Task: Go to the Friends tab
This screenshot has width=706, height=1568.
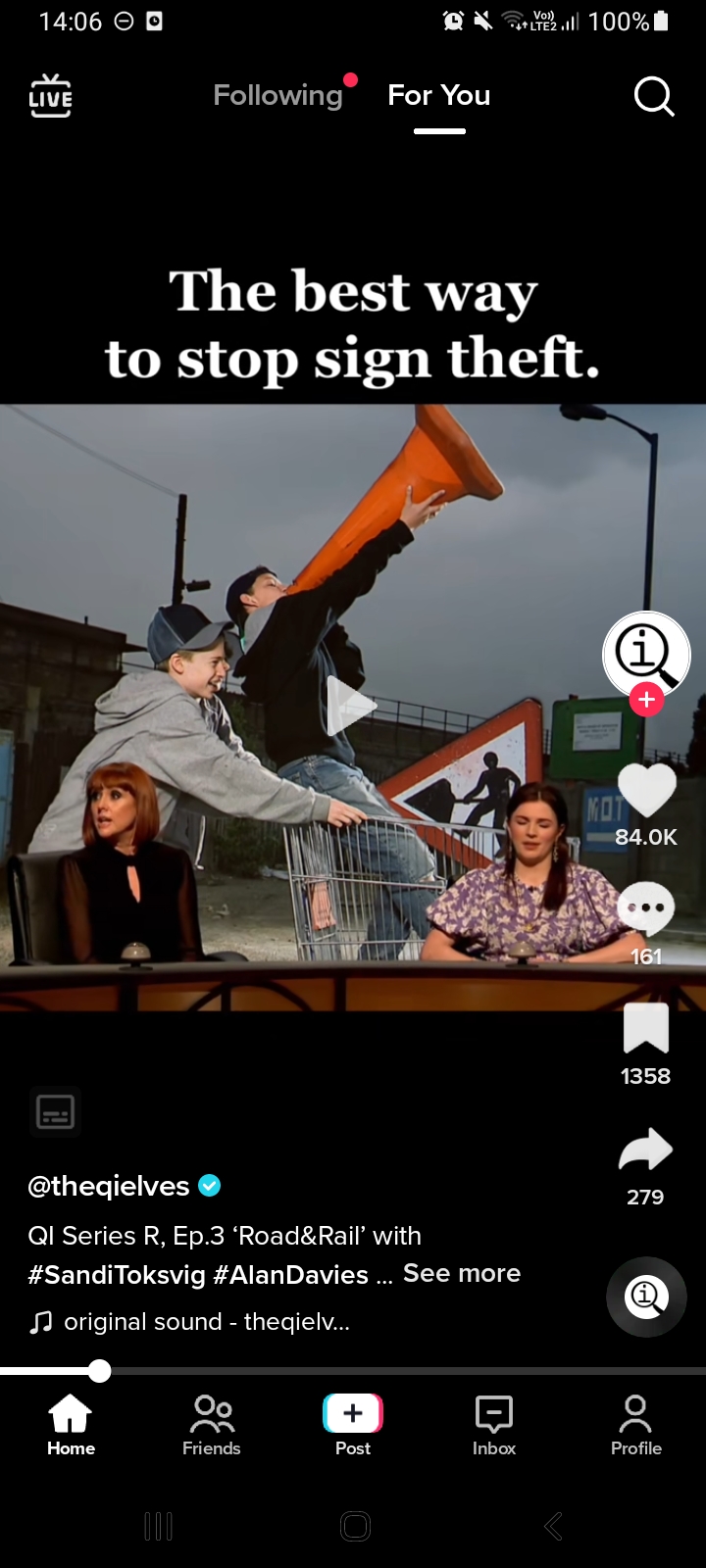Action: pyautogui.click(x=212, y=1425)
